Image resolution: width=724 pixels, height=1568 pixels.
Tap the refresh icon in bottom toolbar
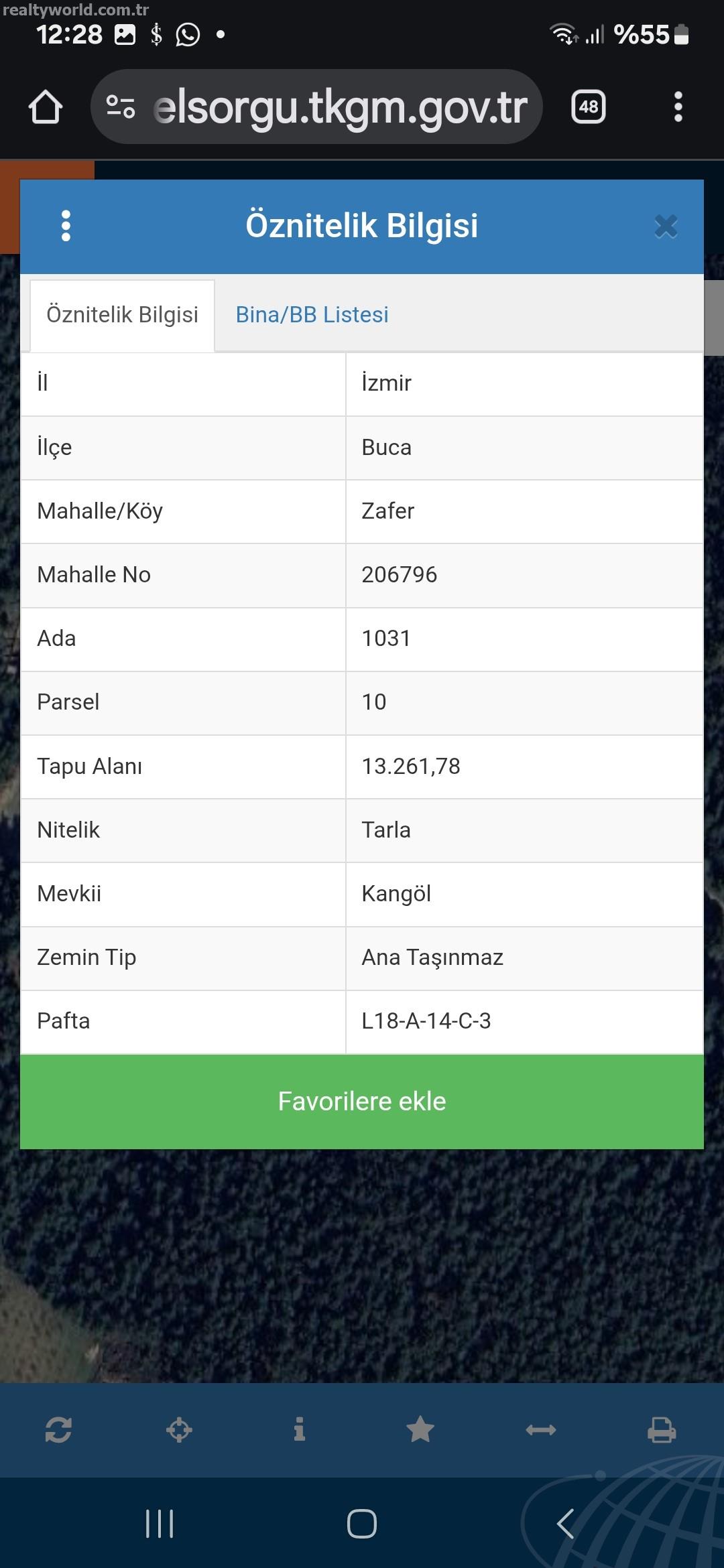58,1430
